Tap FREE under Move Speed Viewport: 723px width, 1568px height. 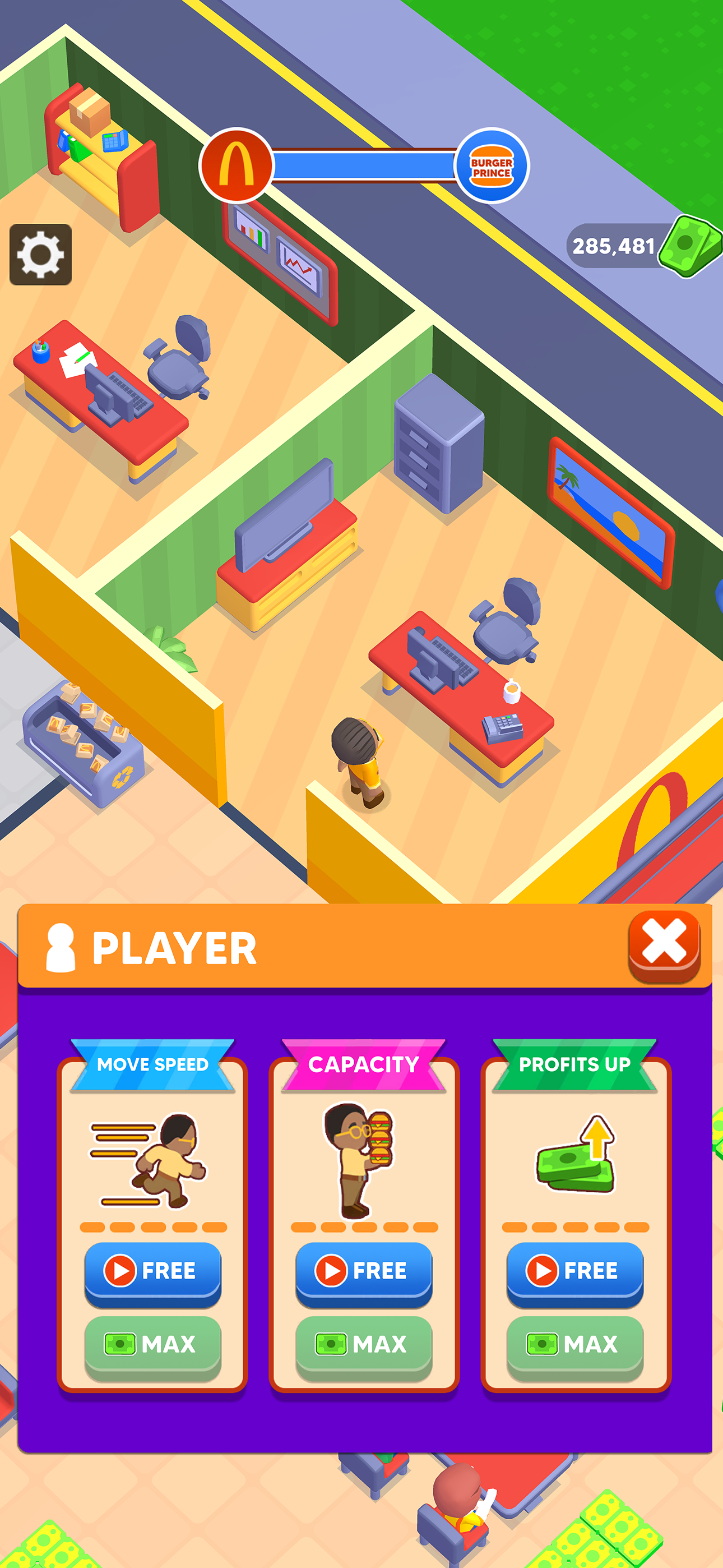click(153, 1271)
